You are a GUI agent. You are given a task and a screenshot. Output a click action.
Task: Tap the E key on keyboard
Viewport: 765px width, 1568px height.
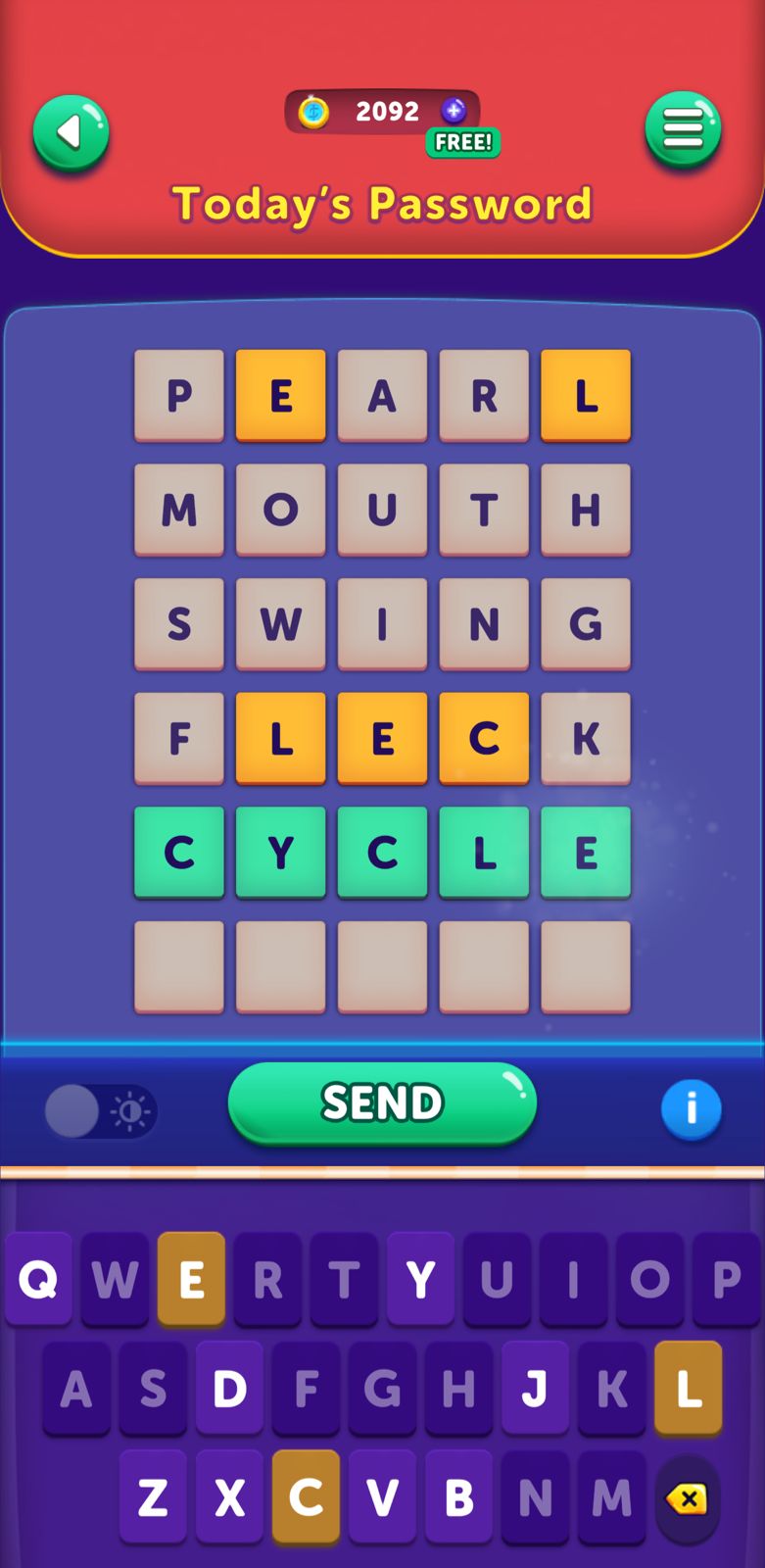click(x=191, y=1279)
